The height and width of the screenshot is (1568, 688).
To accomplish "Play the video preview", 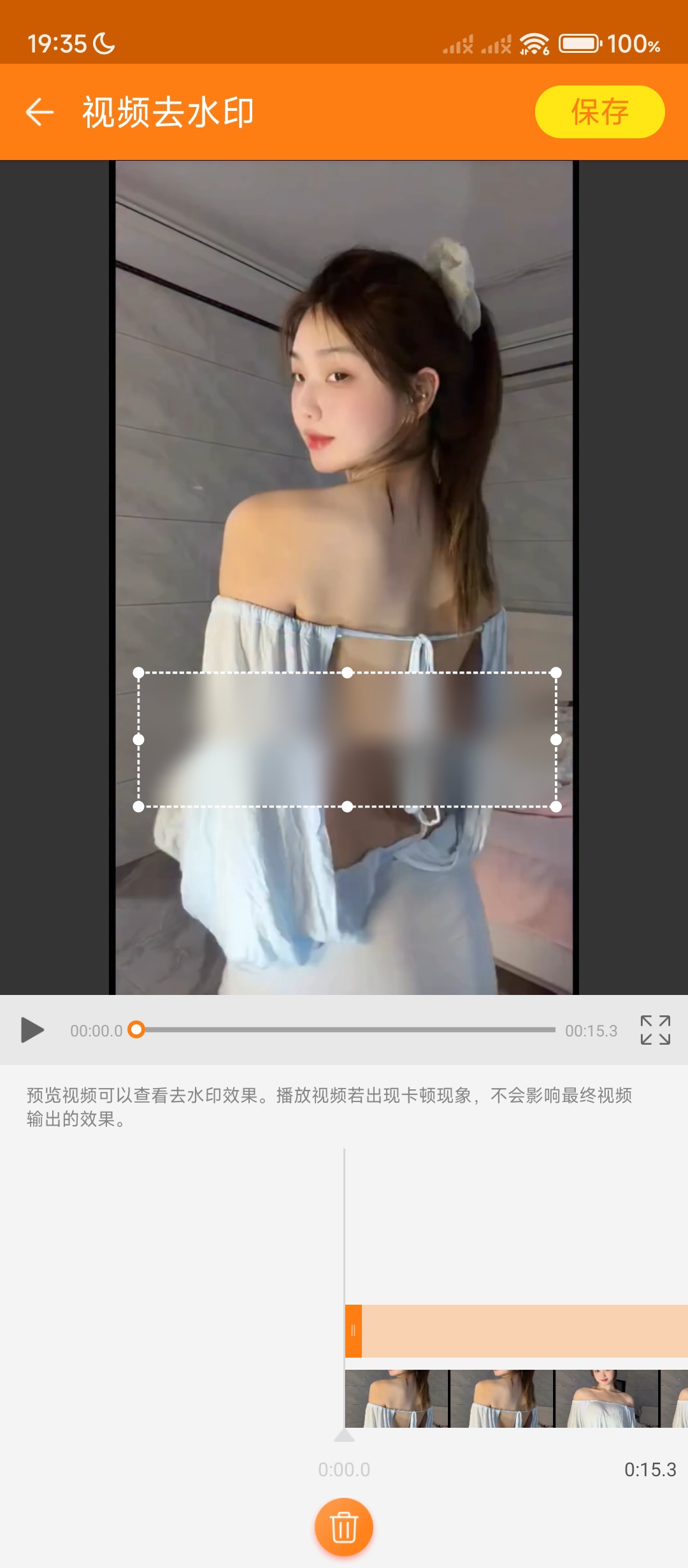I will (x=32, y=1030).
